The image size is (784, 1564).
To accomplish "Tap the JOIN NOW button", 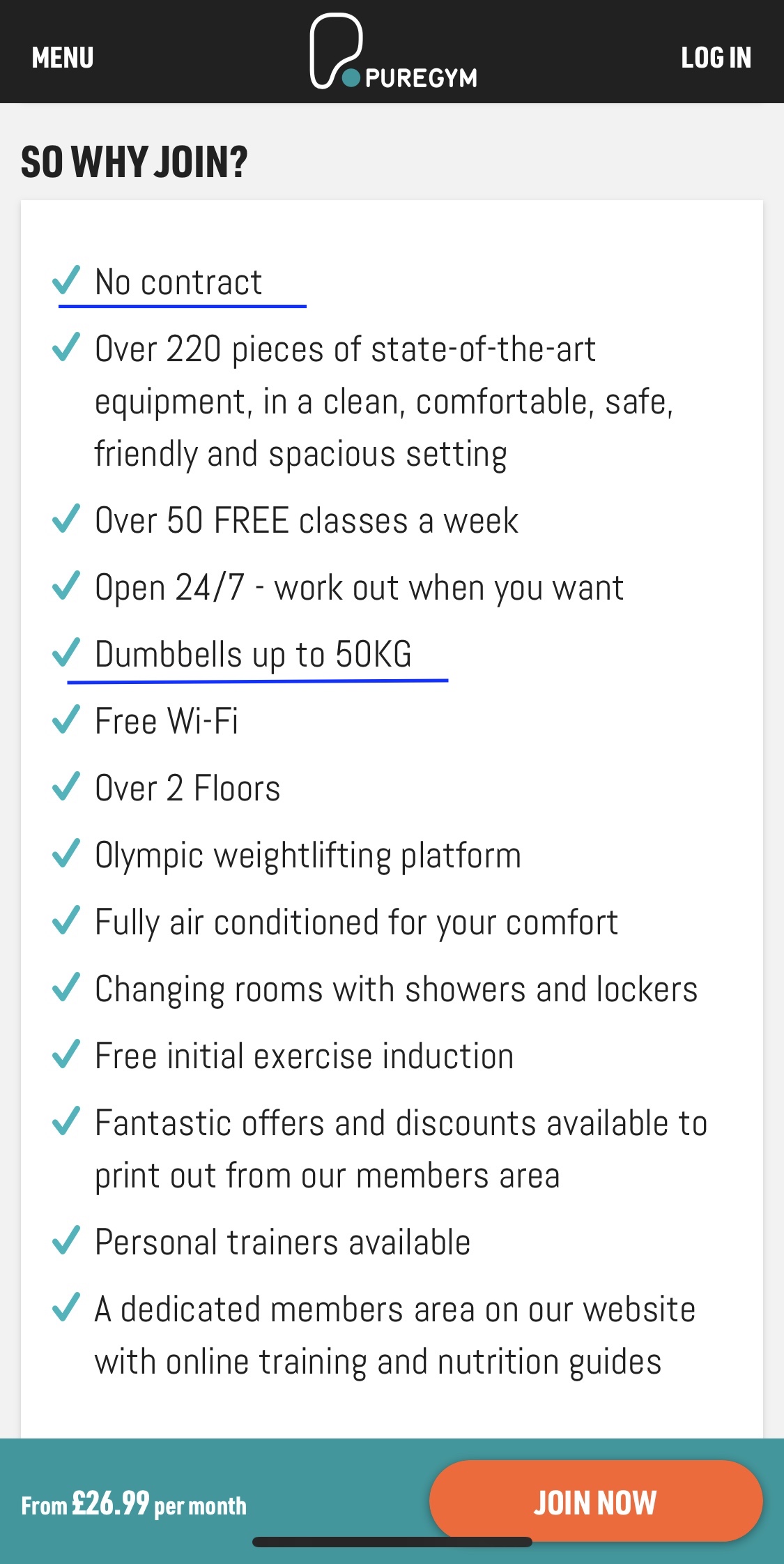I will click(x=596, y=1501).
